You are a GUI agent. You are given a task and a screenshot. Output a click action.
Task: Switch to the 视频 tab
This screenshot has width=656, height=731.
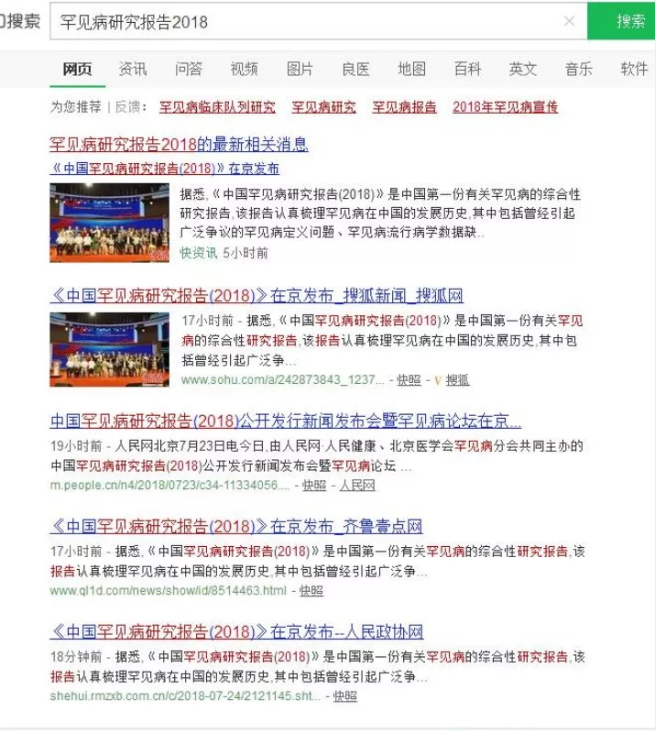(244, 69)
